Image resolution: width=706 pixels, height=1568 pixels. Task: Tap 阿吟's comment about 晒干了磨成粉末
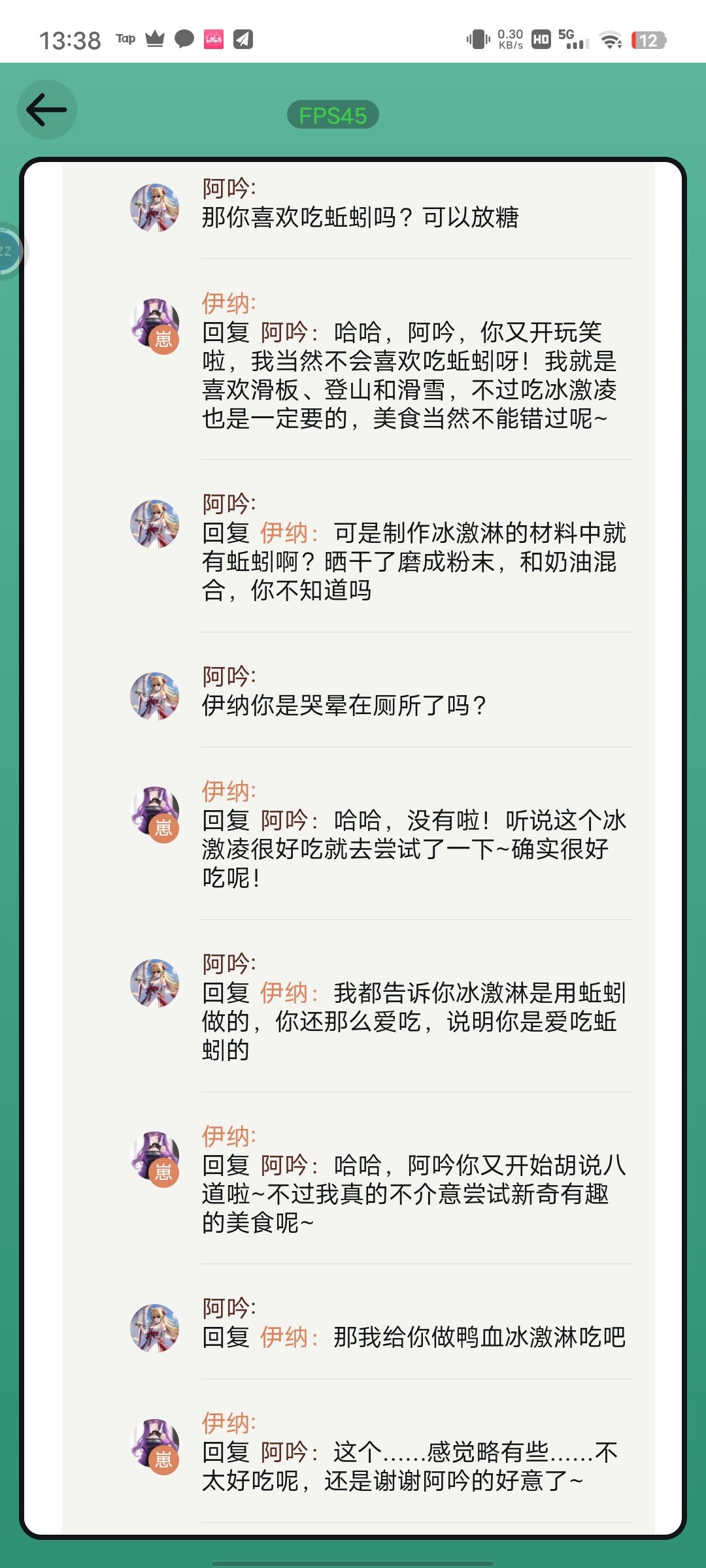click(414, 561)
